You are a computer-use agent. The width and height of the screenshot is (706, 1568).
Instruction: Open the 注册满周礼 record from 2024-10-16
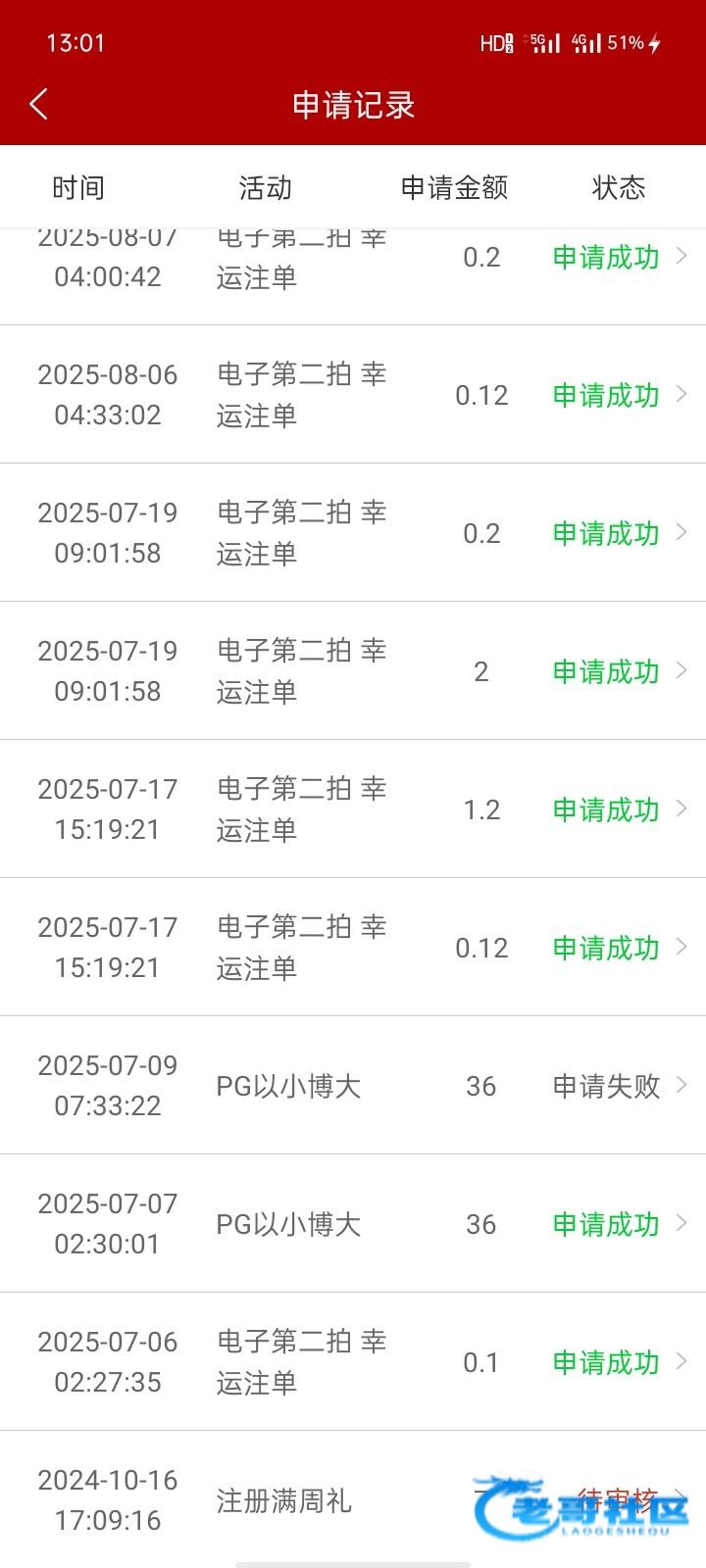[353, 1499]
